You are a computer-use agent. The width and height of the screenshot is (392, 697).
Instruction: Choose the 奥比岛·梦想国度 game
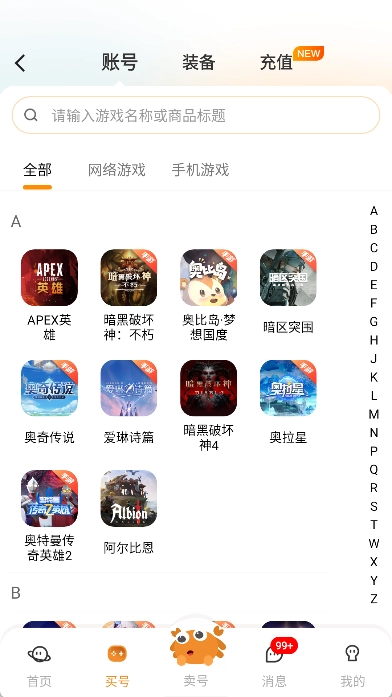click(x=208, y=295)
